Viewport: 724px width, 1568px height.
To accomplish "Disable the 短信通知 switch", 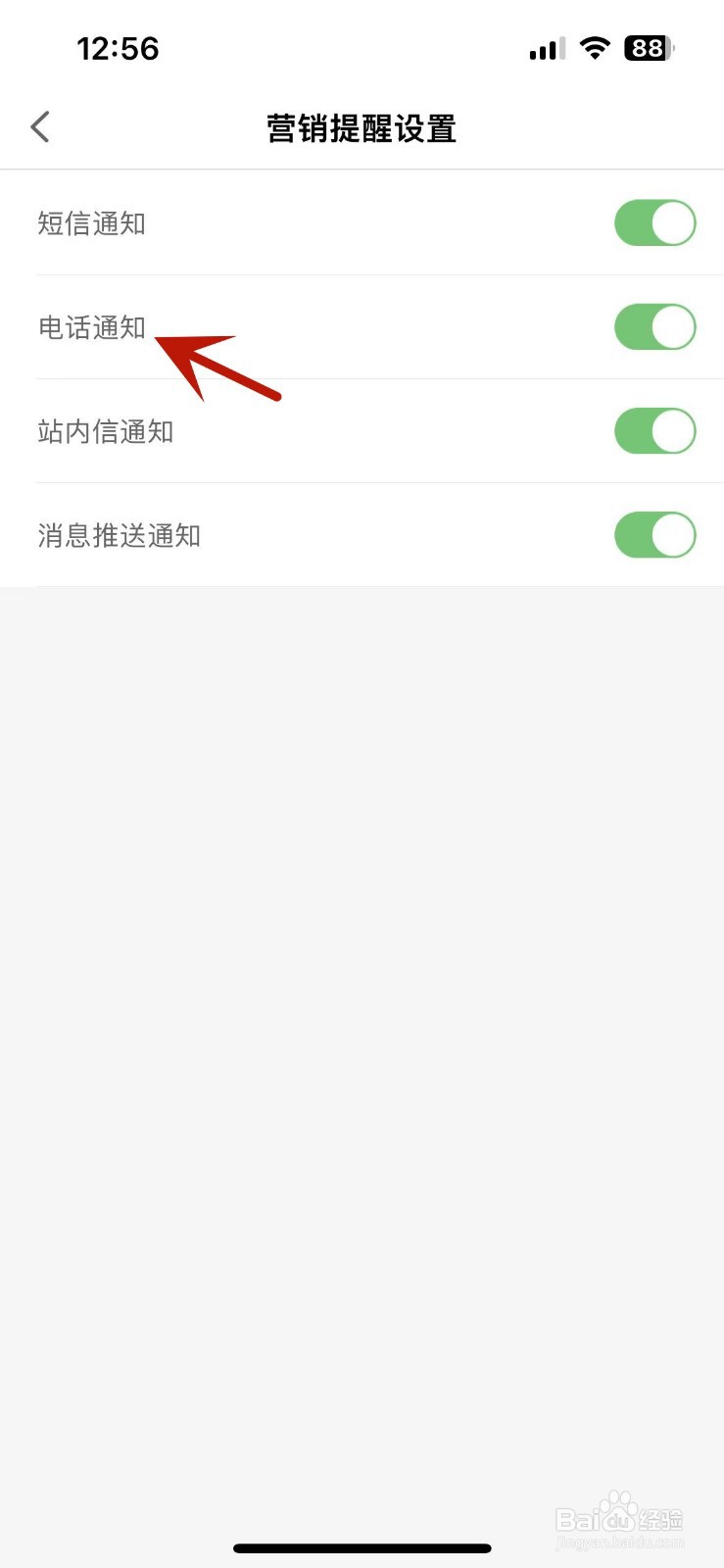I will coord(654,222).
